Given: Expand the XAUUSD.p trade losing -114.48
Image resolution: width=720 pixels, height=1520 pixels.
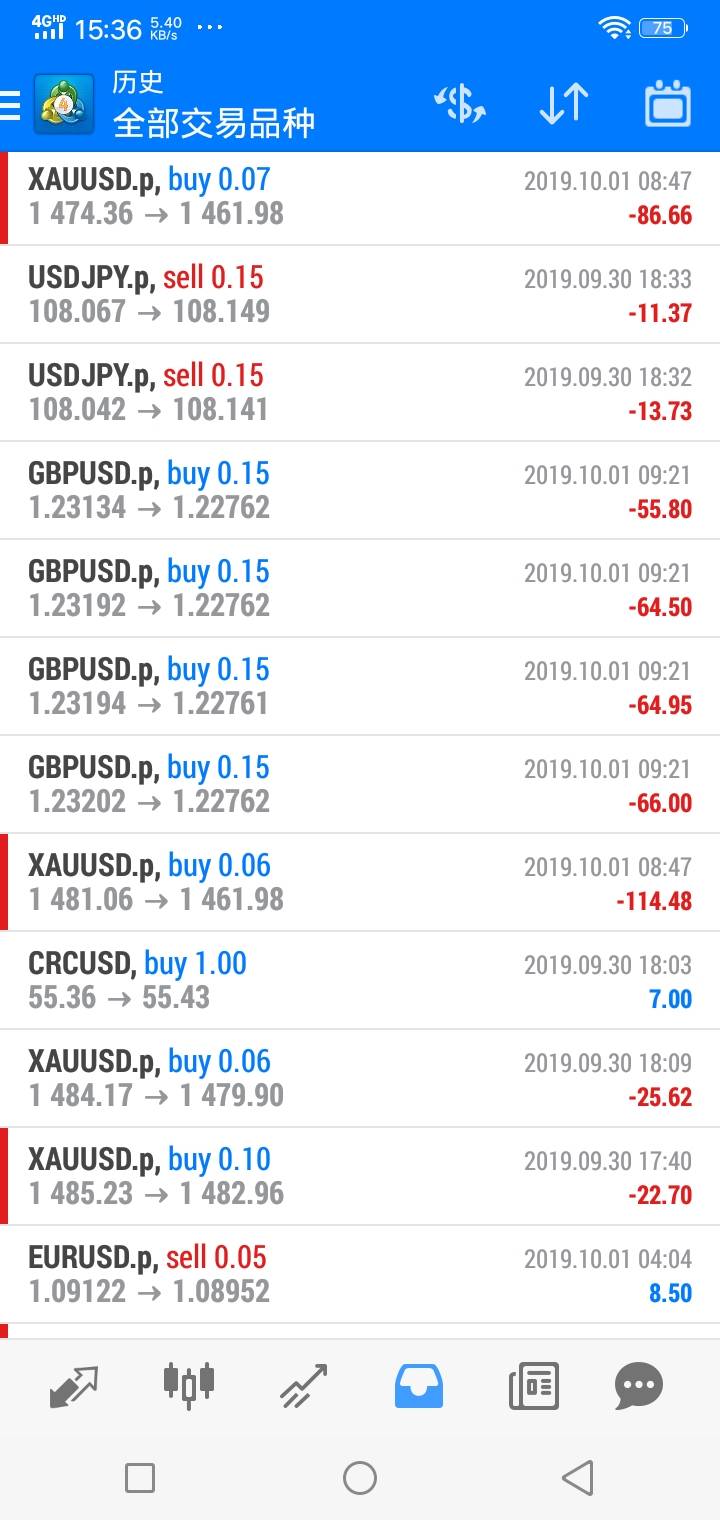Looking at the screenshot, I should point(360,883).
